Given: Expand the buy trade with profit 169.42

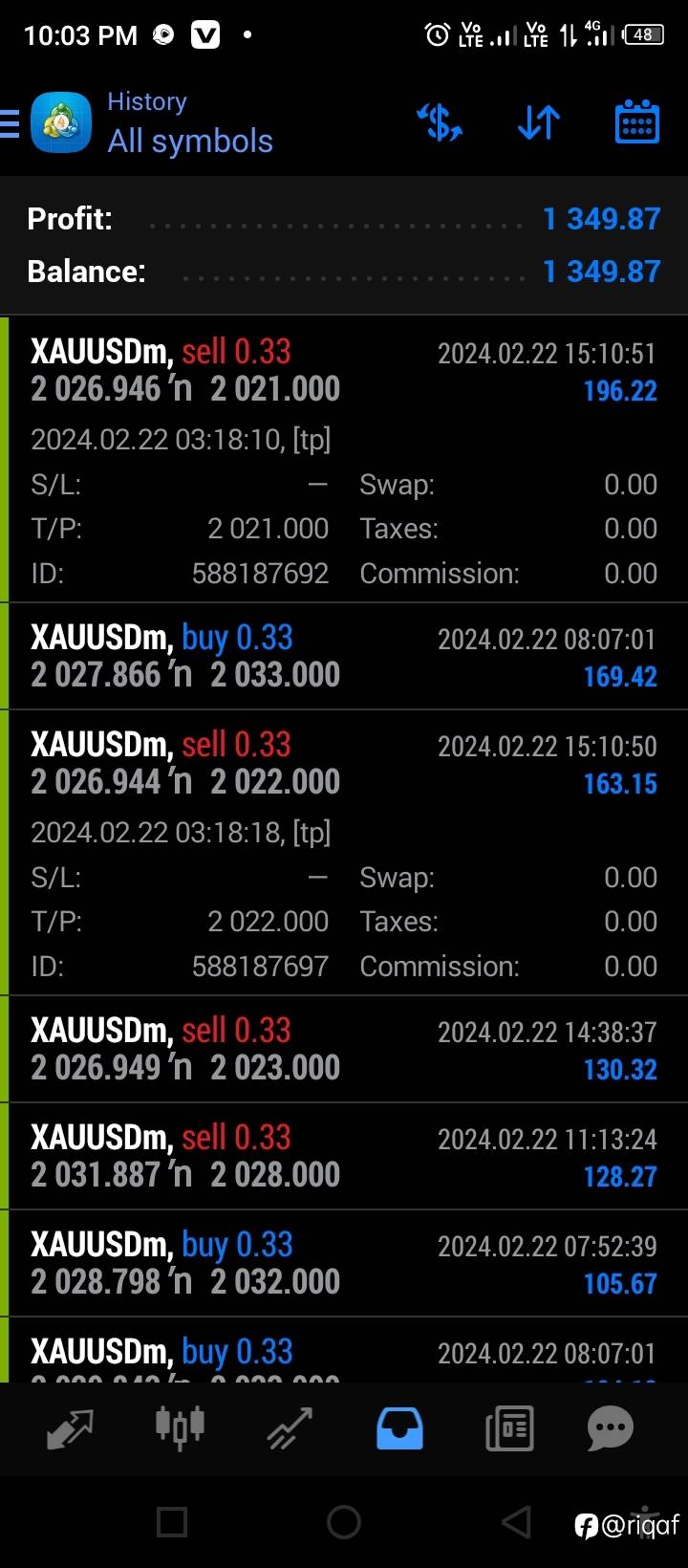Looking at the screenshot, I should tap(344, 656).
